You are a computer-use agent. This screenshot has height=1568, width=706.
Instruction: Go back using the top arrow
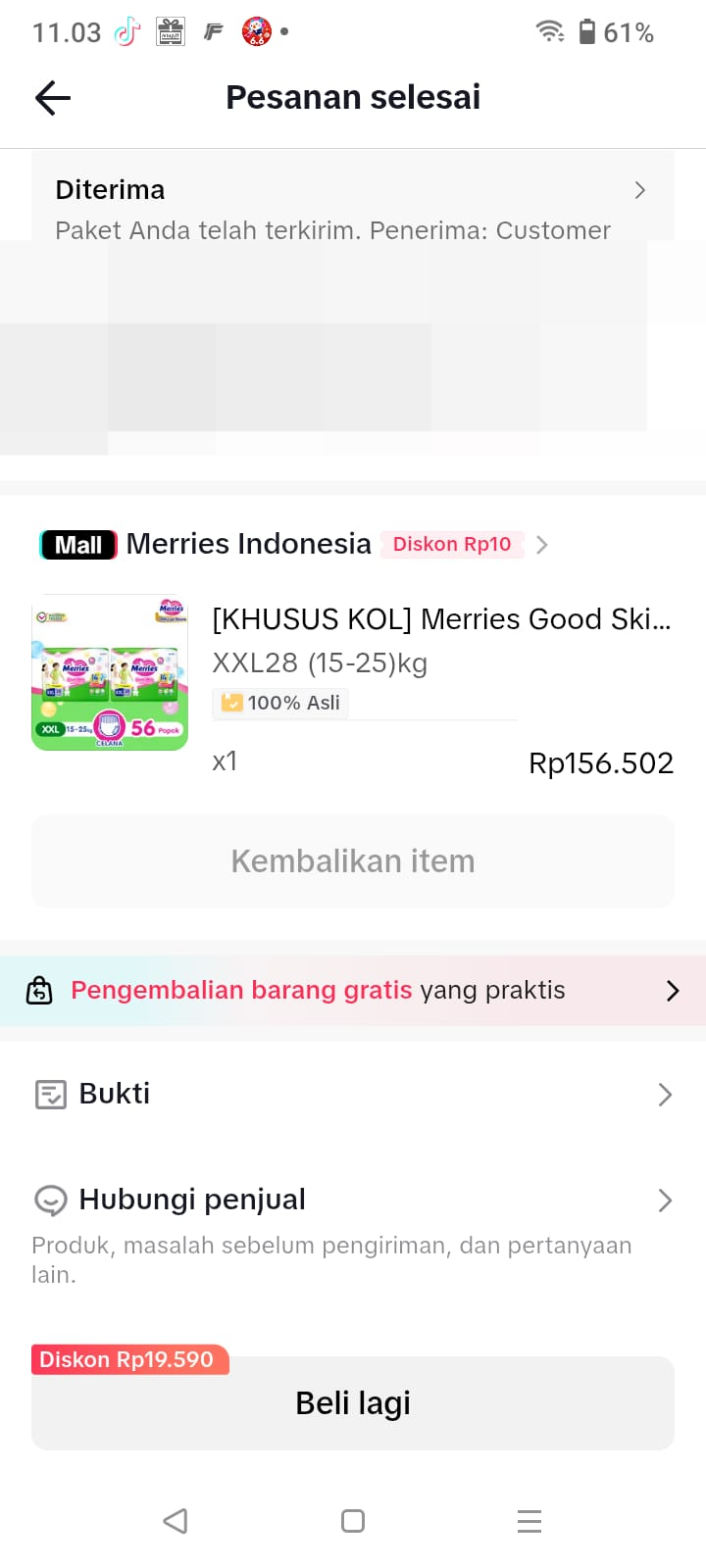point(53,98)
